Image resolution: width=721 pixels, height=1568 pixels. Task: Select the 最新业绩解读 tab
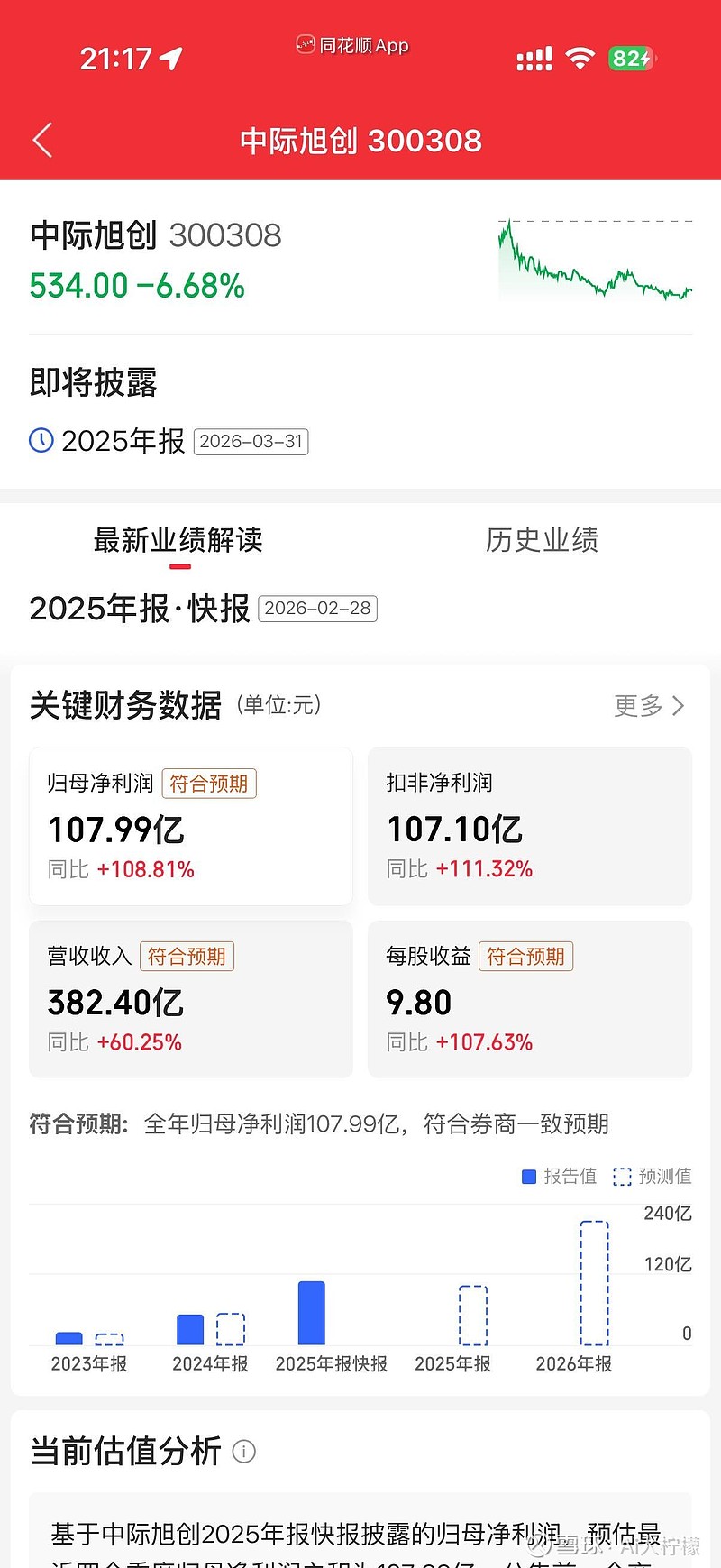point(178,541)
